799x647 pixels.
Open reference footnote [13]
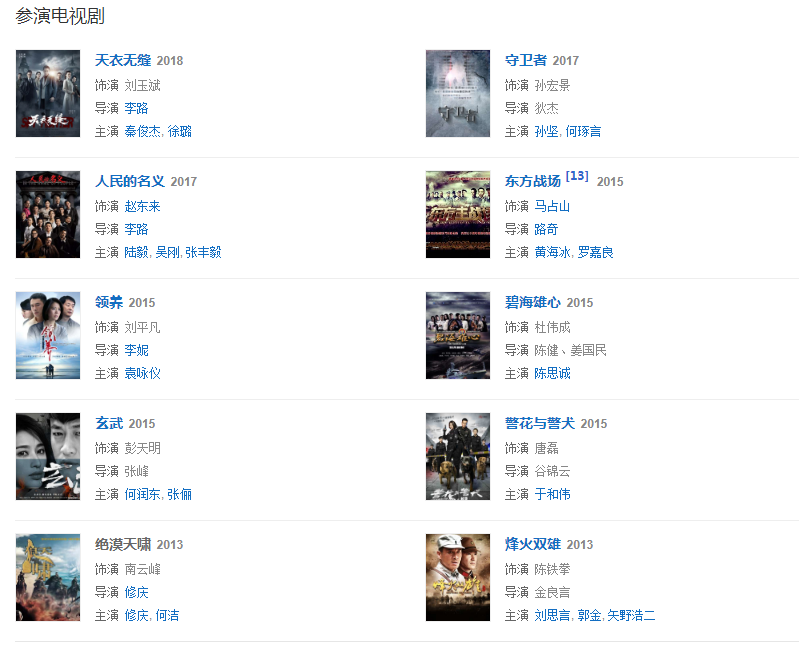pyautogui.click(x=577, y=176)
